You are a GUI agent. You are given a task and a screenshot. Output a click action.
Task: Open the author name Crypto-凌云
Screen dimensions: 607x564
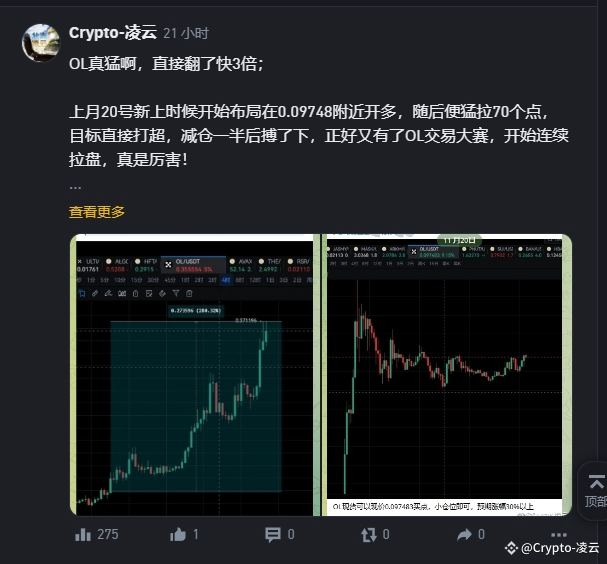(112, 32)
